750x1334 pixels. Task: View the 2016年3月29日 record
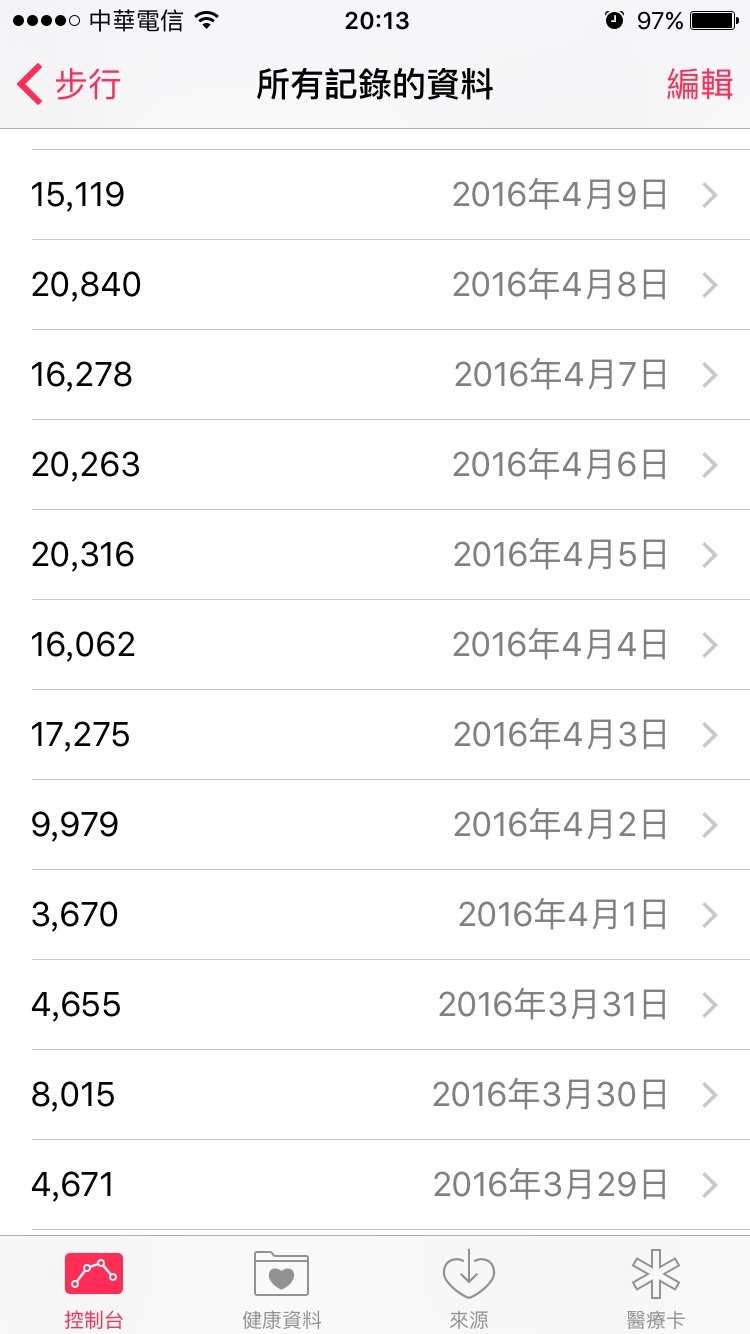click(x=375, y=1185)
